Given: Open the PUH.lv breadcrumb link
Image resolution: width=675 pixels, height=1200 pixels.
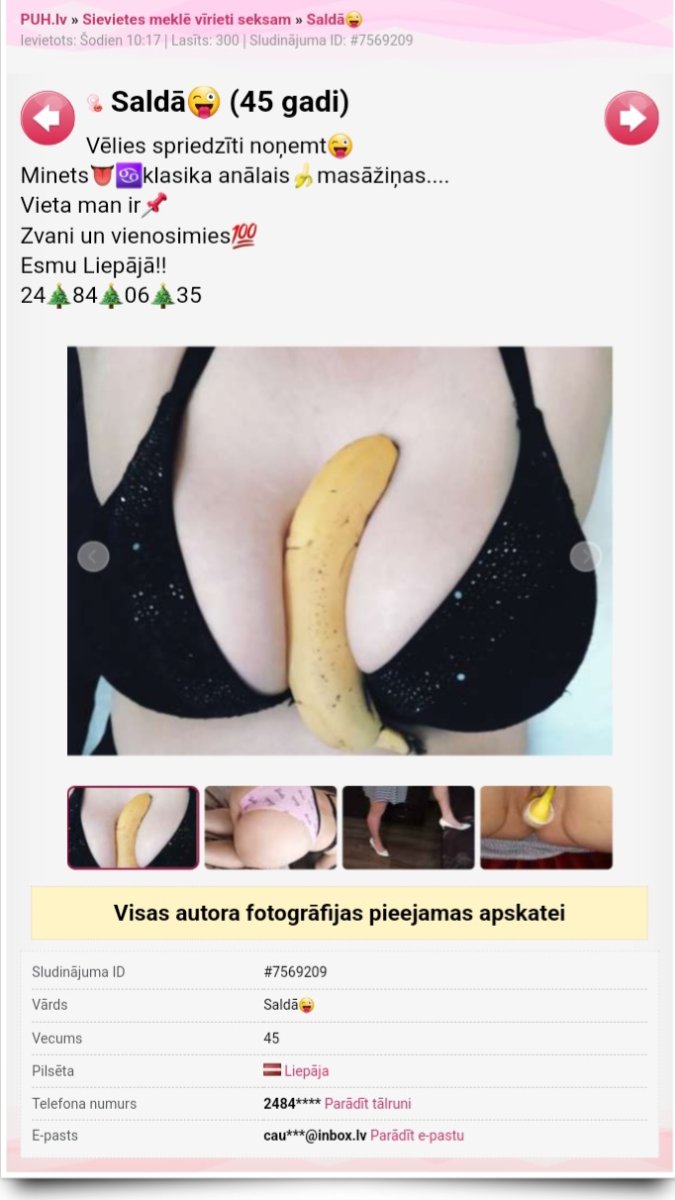Looking at the screenshot, I should (43, 19).
